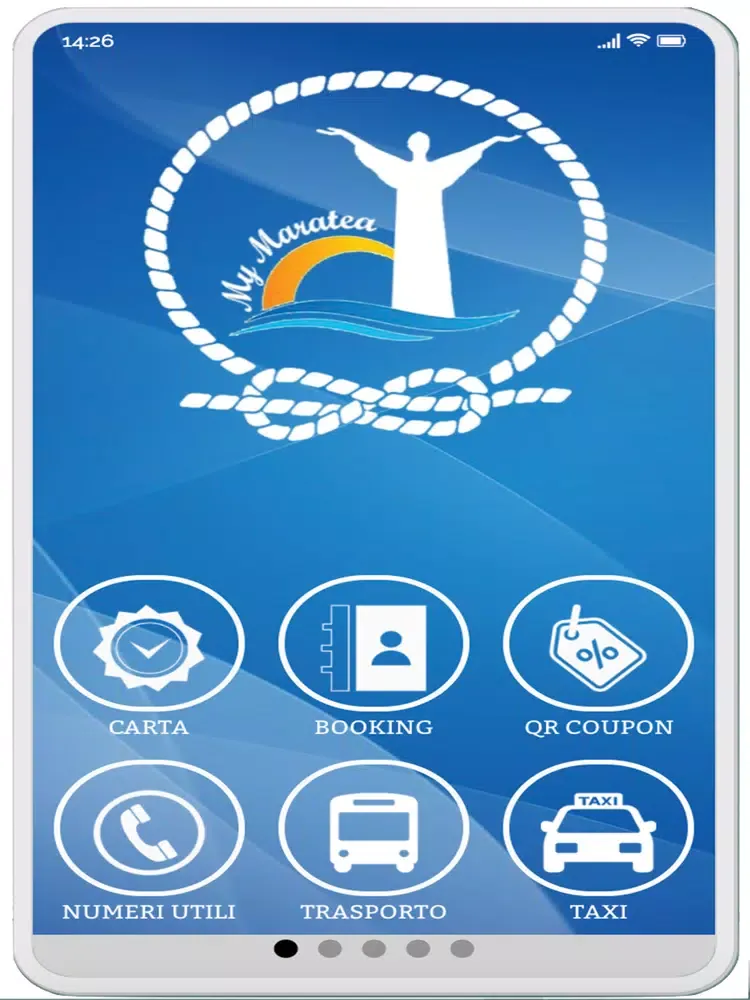Open the Taxi section
The height and width of the screenshot is (1000, 750).
pyautogui.click(x=598, y=828)
